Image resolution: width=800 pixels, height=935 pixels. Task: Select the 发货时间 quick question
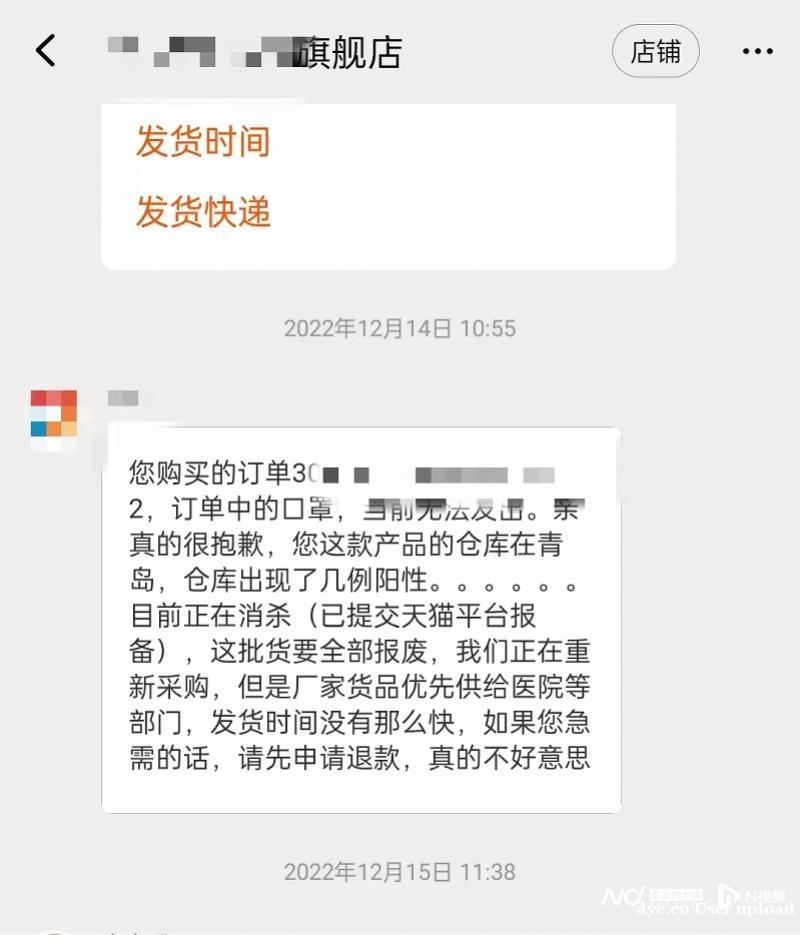coord(203,142)
